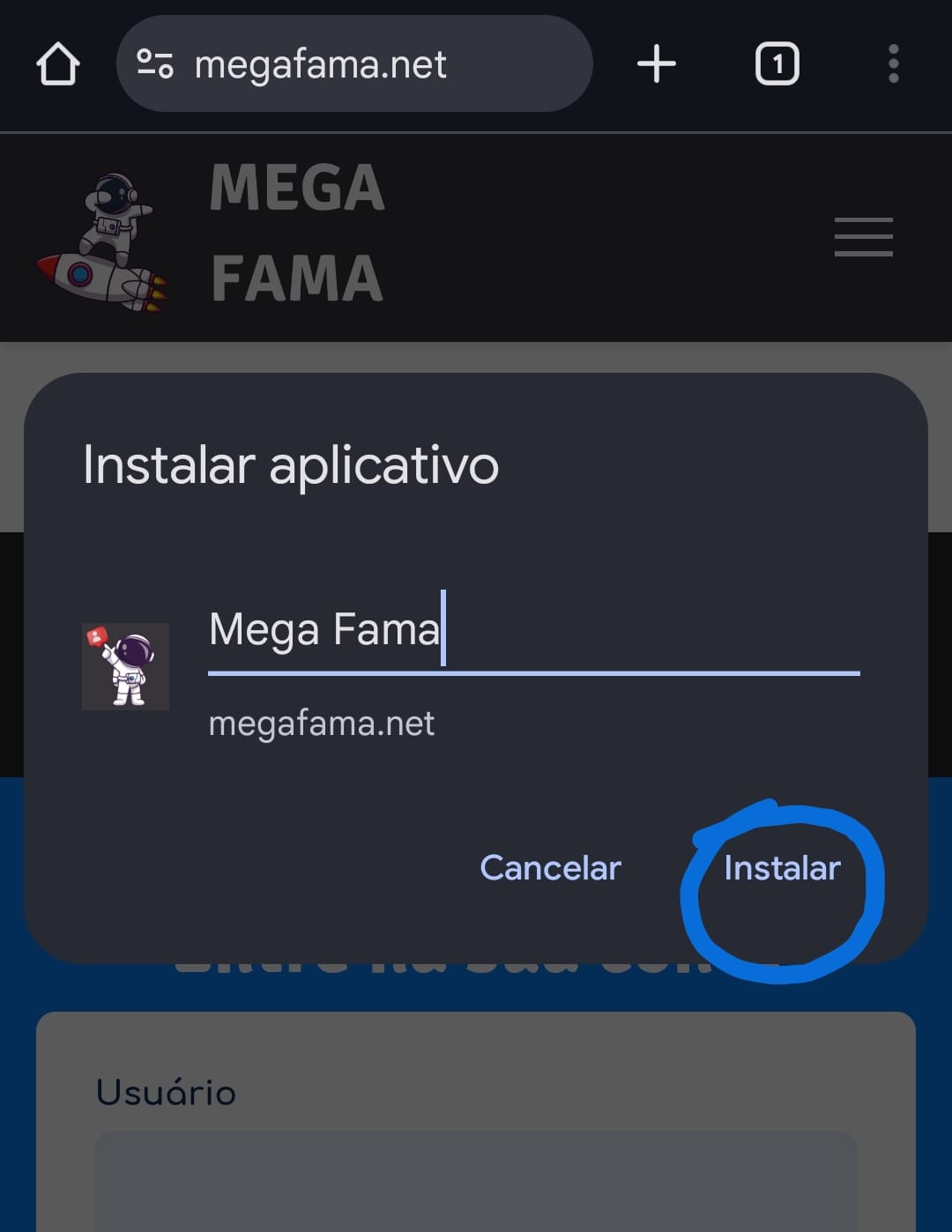Open the tab switcher
This screenshot has height=1232, width=952.
[x=777, y=64]
